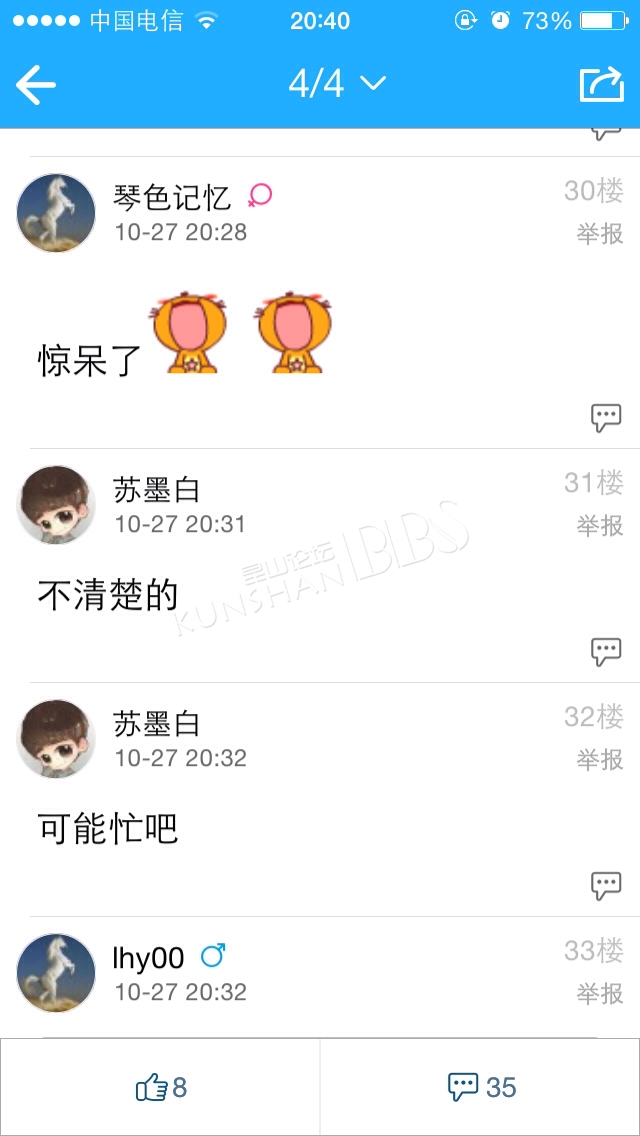Reply to the 可能忙吧 comment
Image resolution: width=640 pixels, height=1136 pixels.
(x=606, y=885)
